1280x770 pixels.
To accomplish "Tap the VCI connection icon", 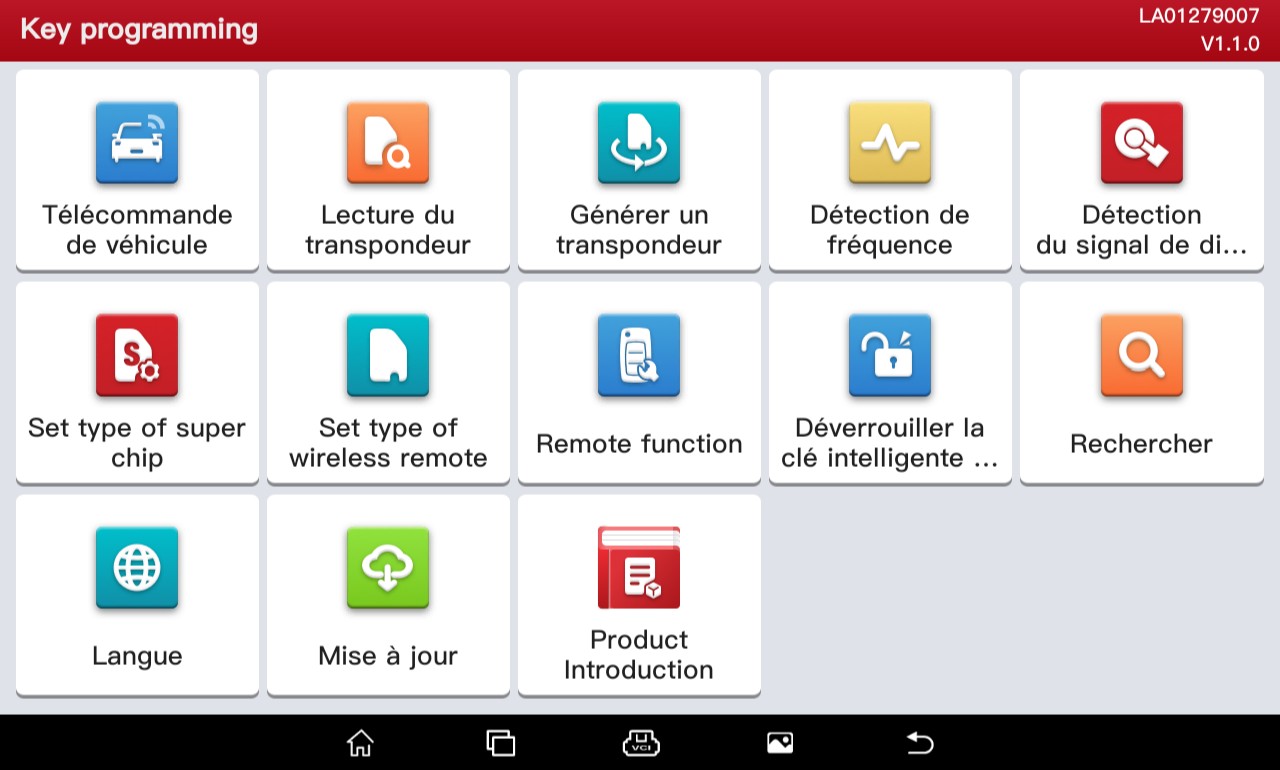I will 640,742.
